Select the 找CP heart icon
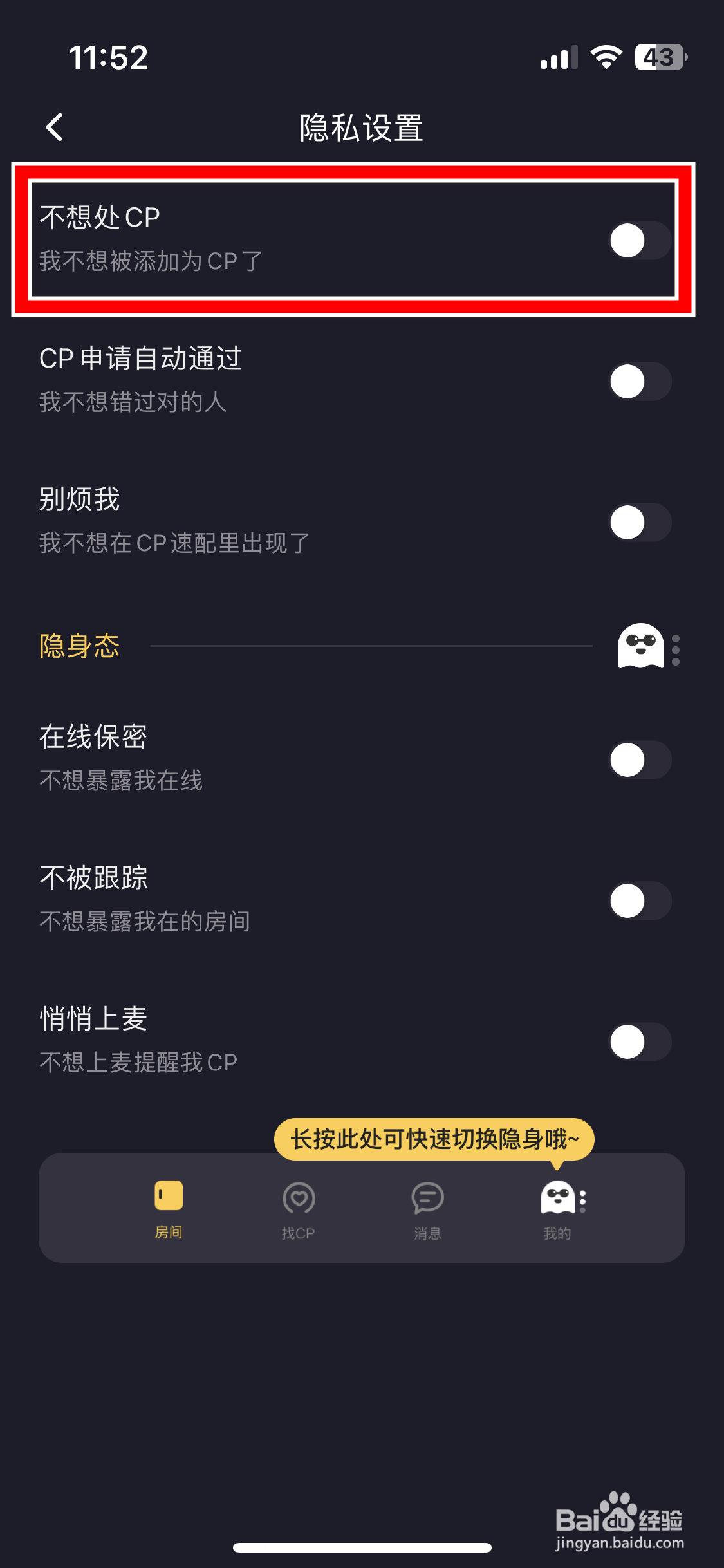 click(299, 1199)
